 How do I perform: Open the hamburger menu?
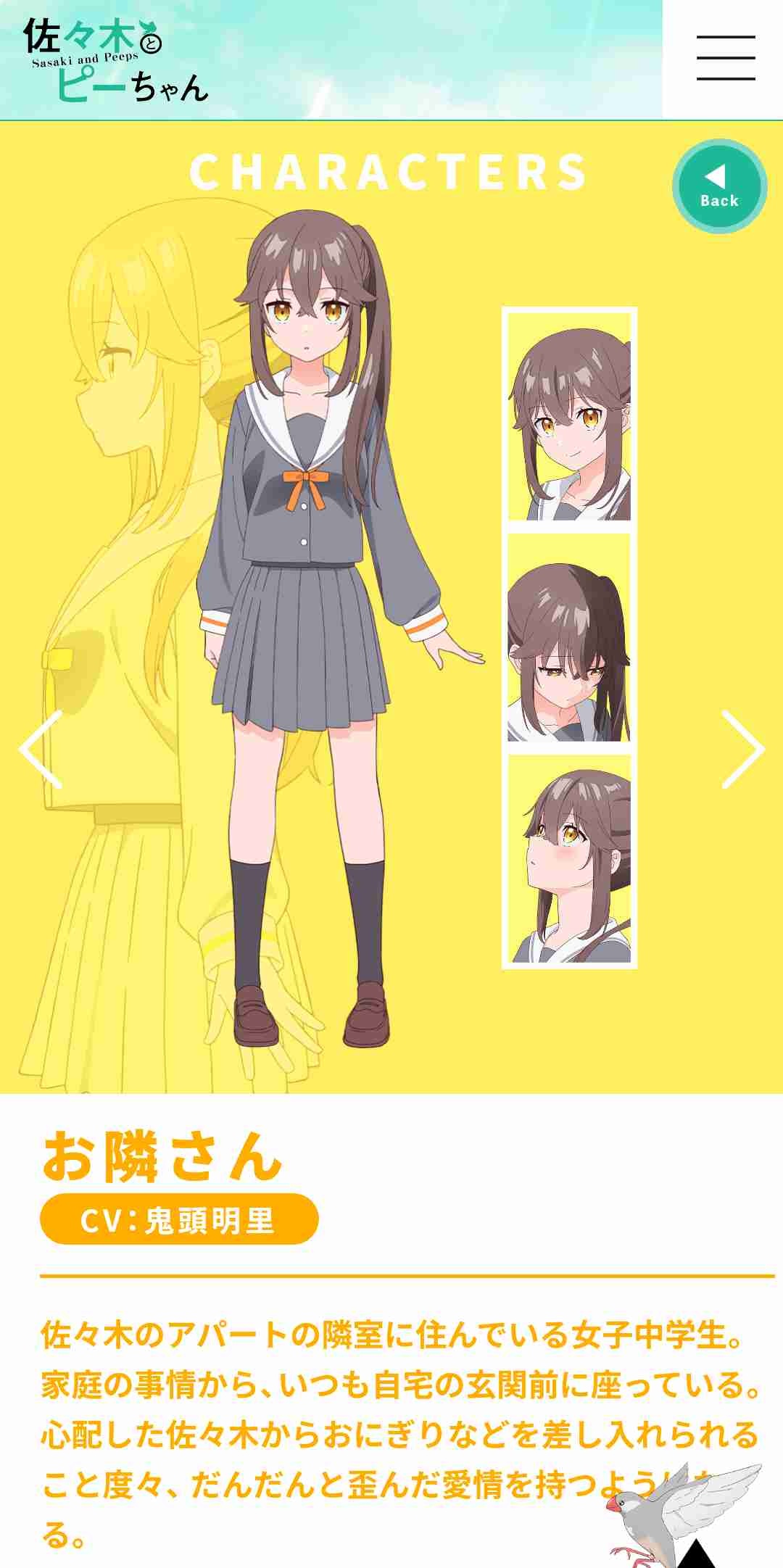coord(725,58)
